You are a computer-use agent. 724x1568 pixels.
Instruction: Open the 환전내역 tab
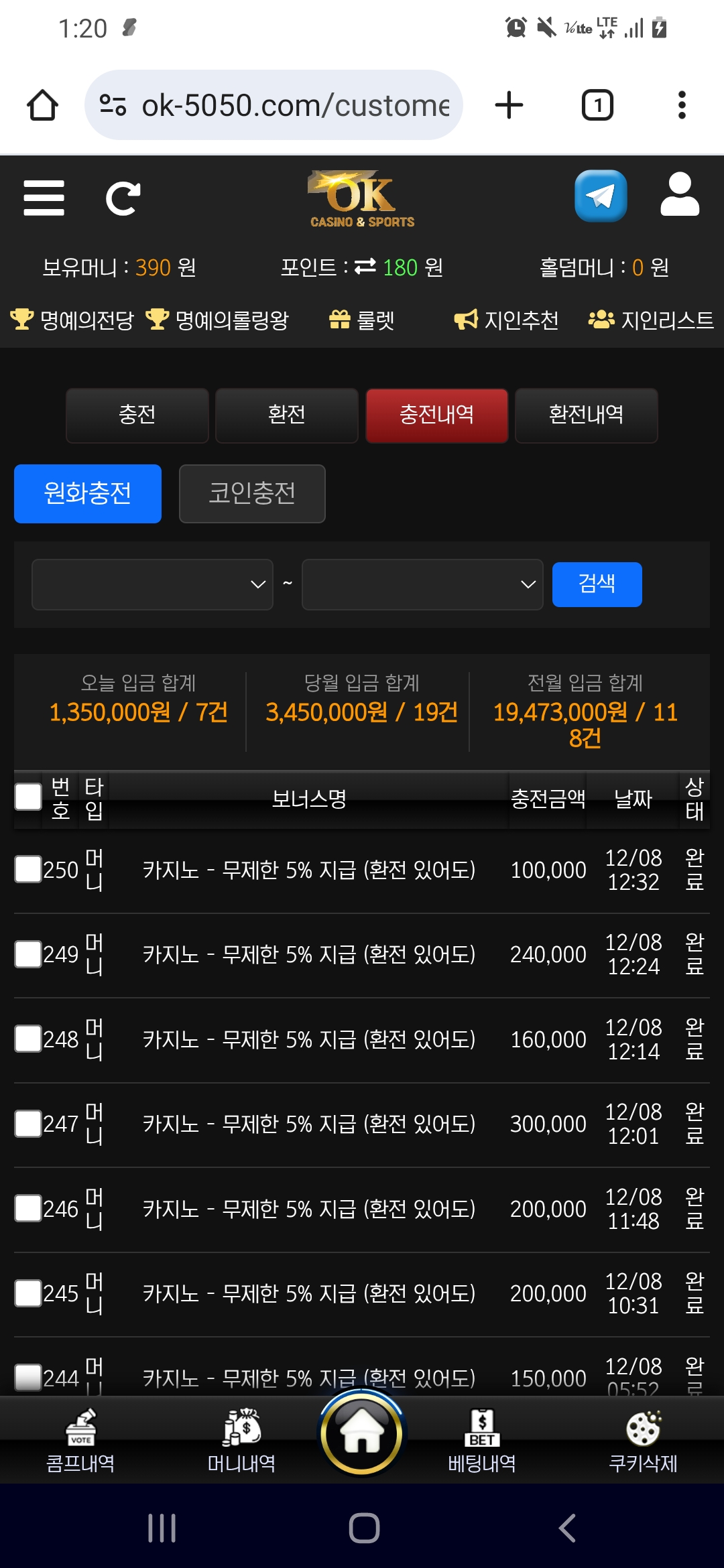pyautogui.click(x=586, y=415)
